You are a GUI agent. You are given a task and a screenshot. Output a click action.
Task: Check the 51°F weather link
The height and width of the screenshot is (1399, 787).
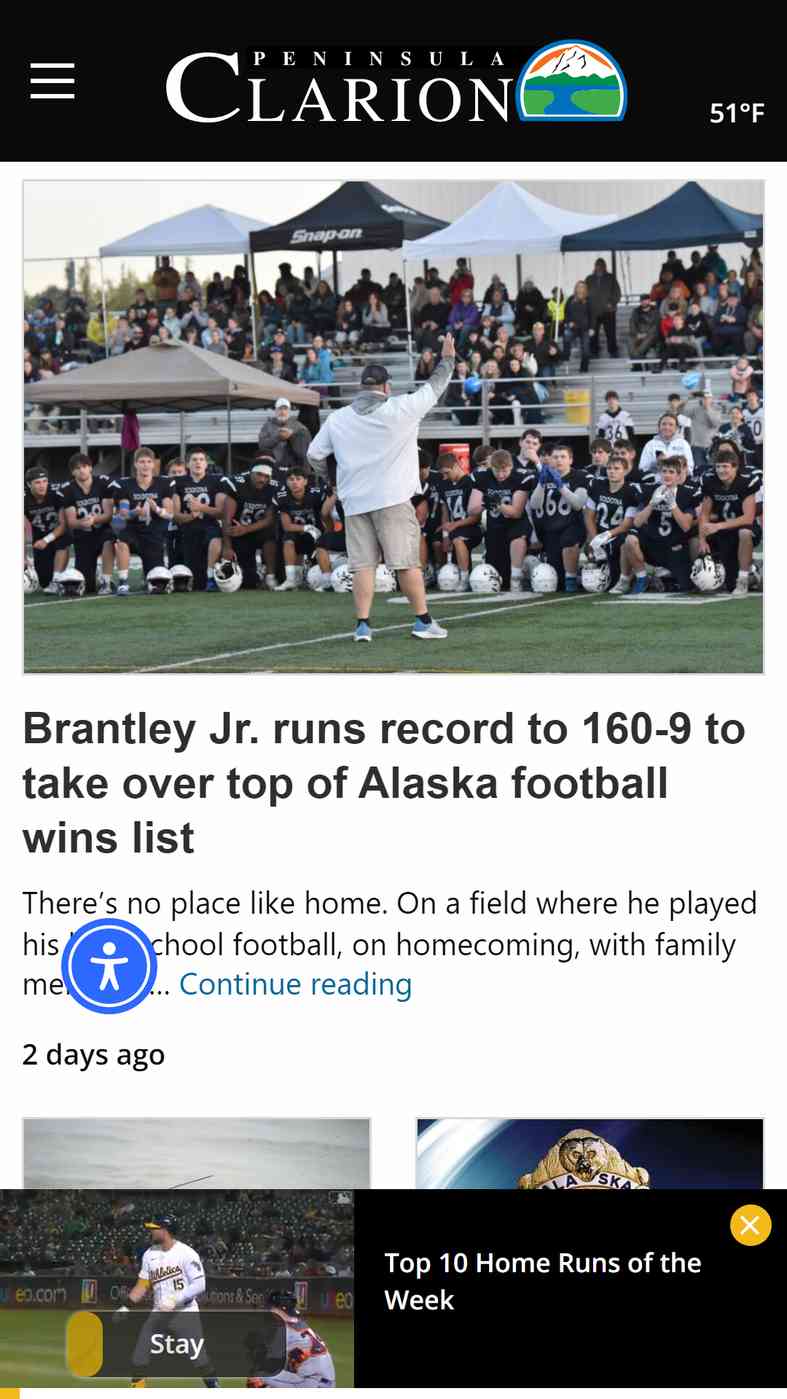coord(737,113)
